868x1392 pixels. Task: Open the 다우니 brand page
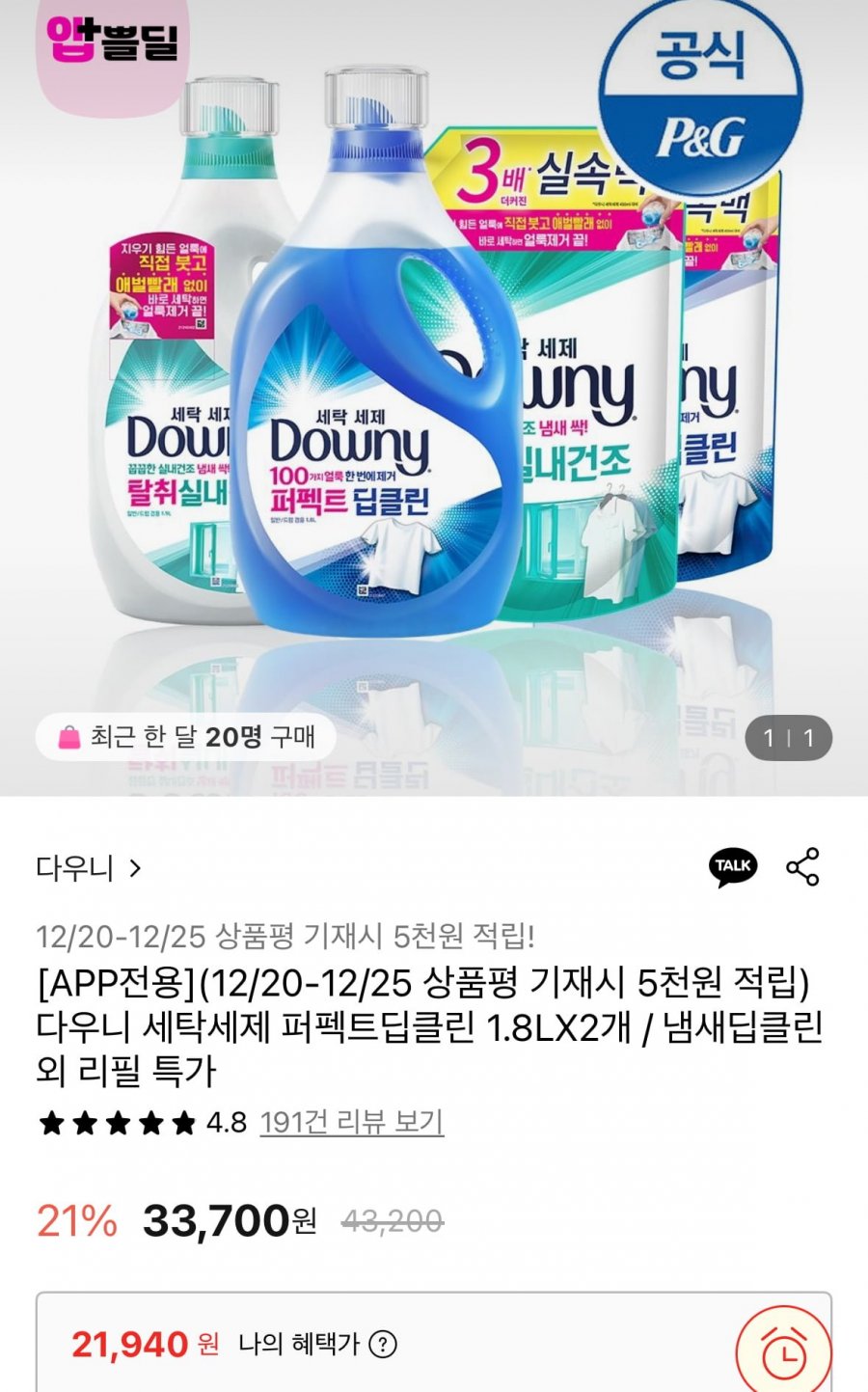(89, 868)
